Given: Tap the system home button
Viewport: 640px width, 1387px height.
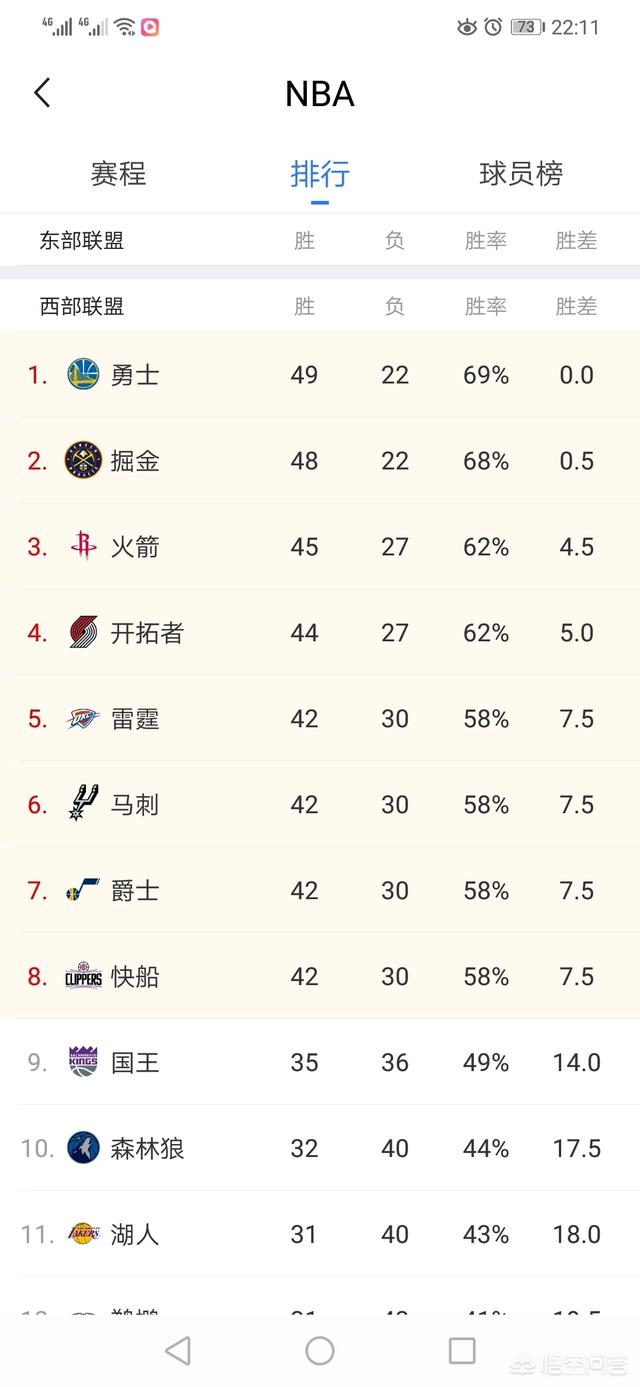Looking at the screenshot, I should [320, 1351].
